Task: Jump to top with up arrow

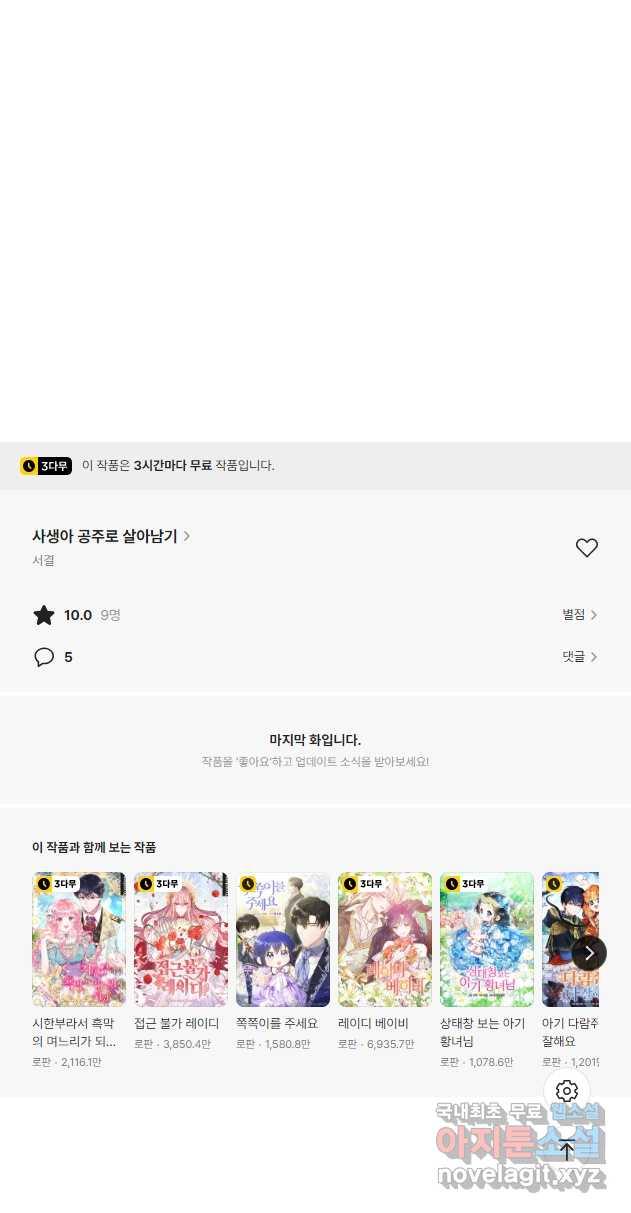Action: pyautogui.click(x=567, y=1150)
